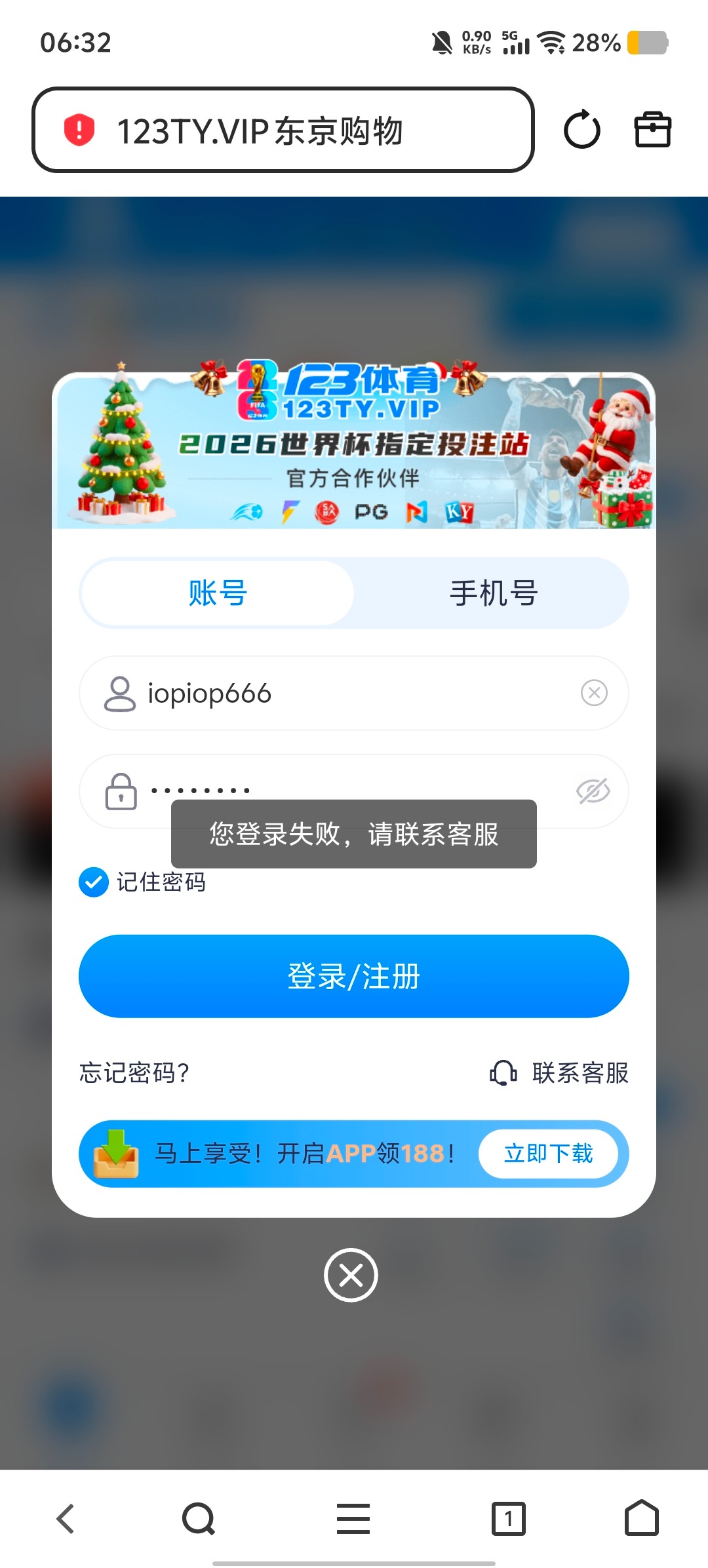Viewport: 708px width, 1568px height.
Task: Open the browser search button
Action: click(x=199, y=1519)
